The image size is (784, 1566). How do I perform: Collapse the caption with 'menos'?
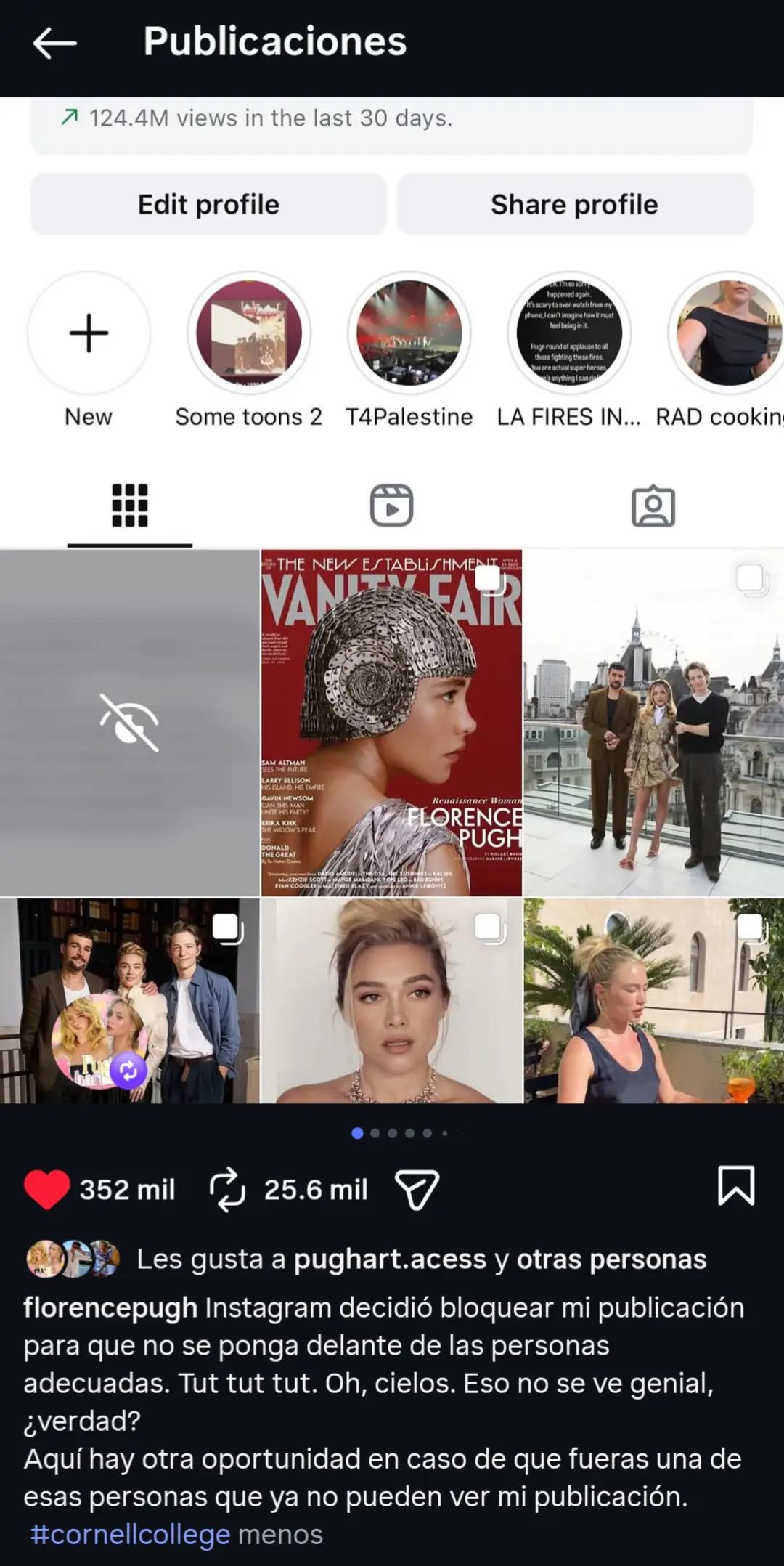280,1535
